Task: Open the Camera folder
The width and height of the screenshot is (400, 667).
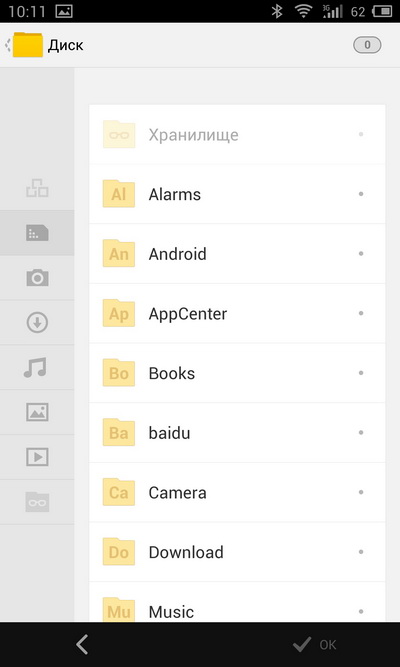Action: (237, 492)
